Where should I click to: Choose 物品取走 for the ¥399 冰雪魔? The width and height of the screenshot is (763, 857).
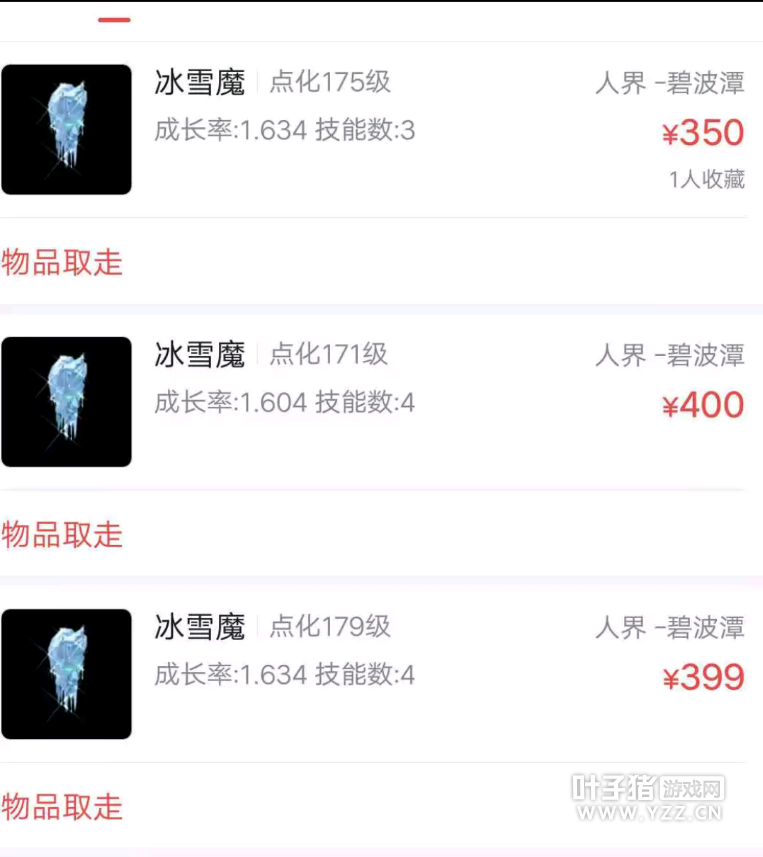click(x=62, y=807)
